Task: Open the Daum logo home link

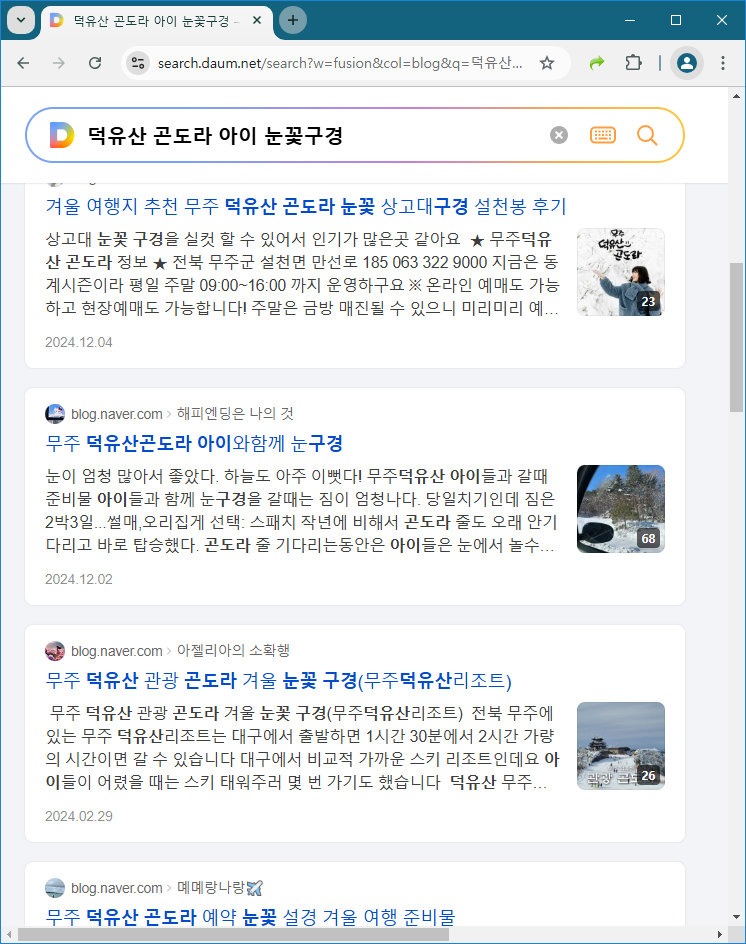Action: click(62, 135)
